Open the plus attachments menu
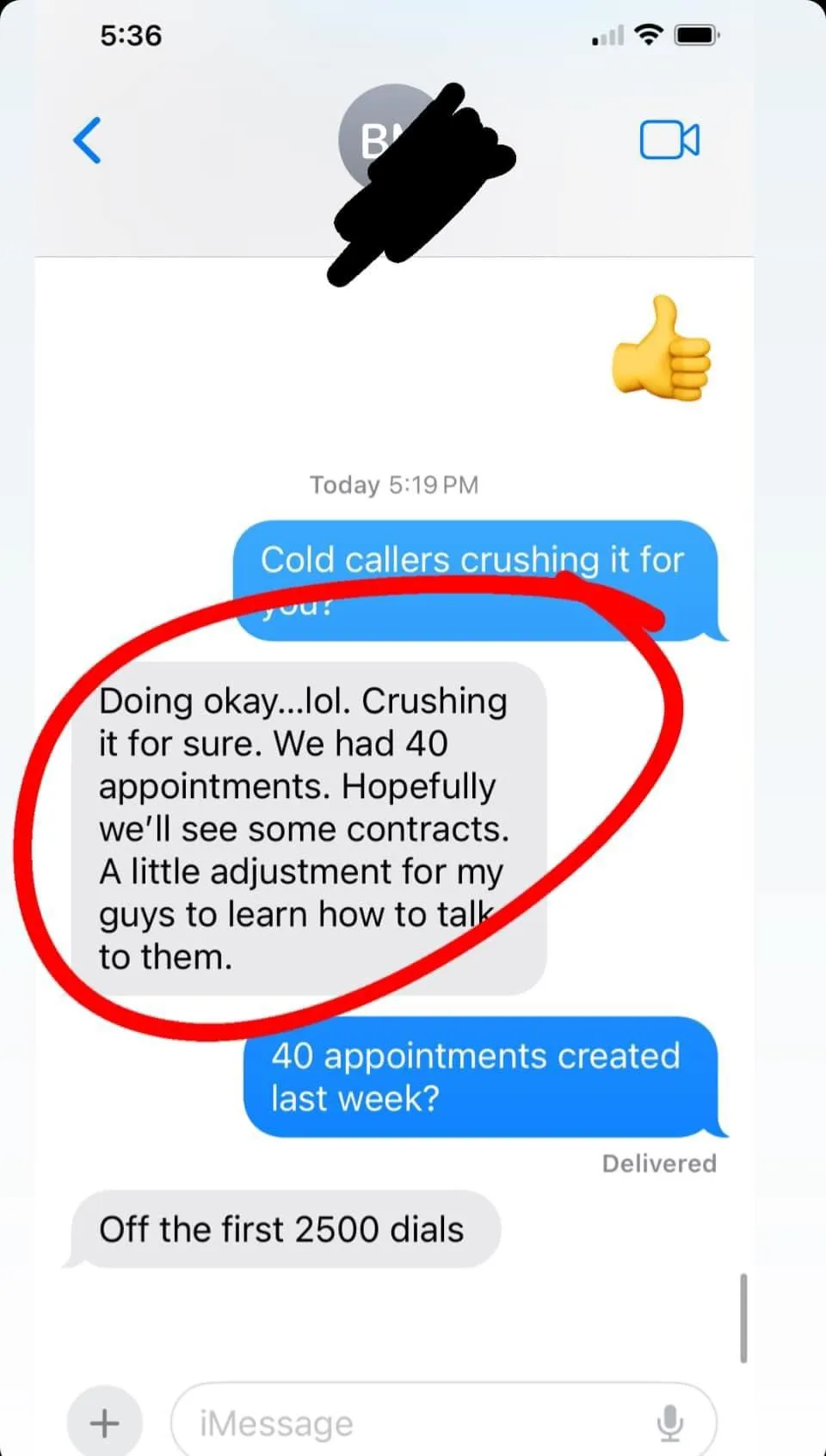 [105, 1422]
